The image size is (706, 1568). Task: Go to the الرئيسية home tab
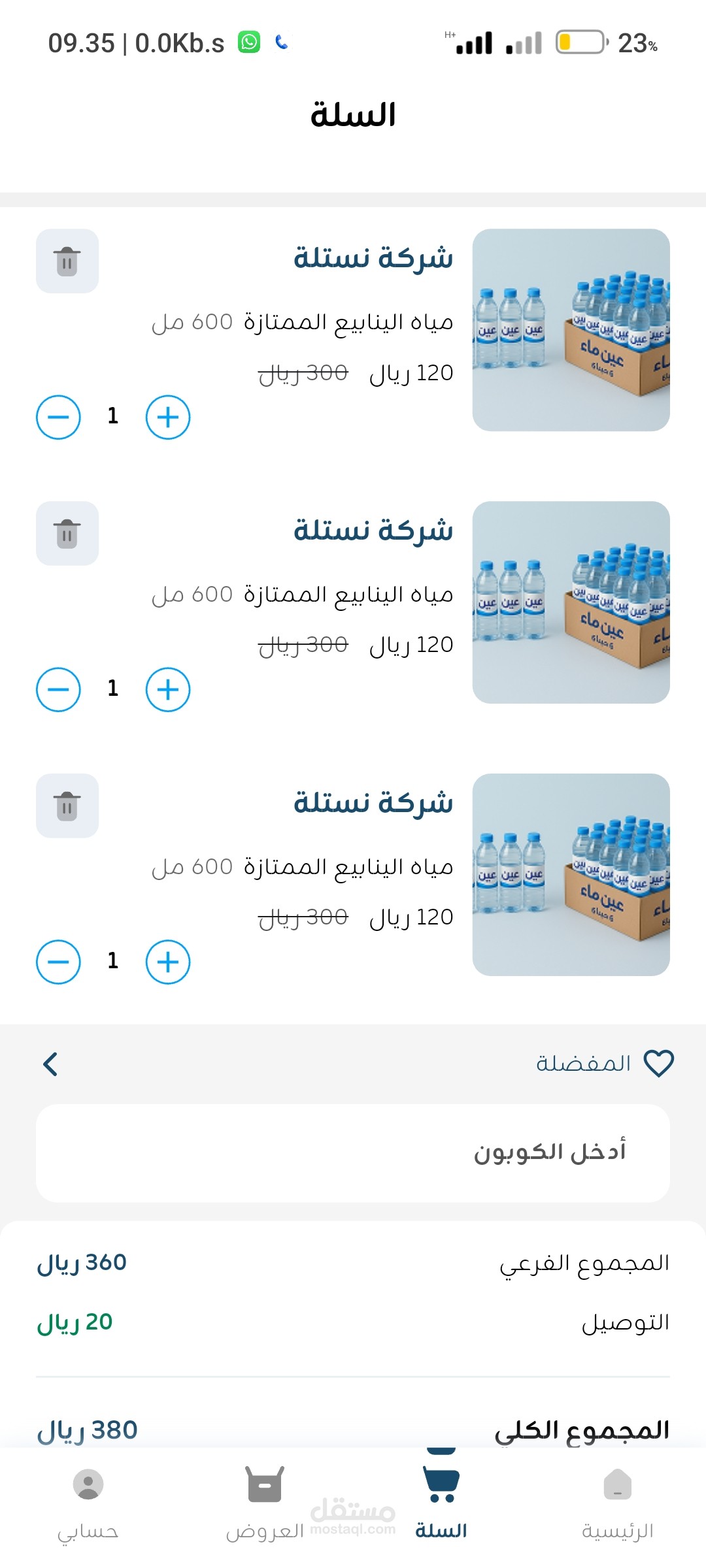coord(617,1503)
